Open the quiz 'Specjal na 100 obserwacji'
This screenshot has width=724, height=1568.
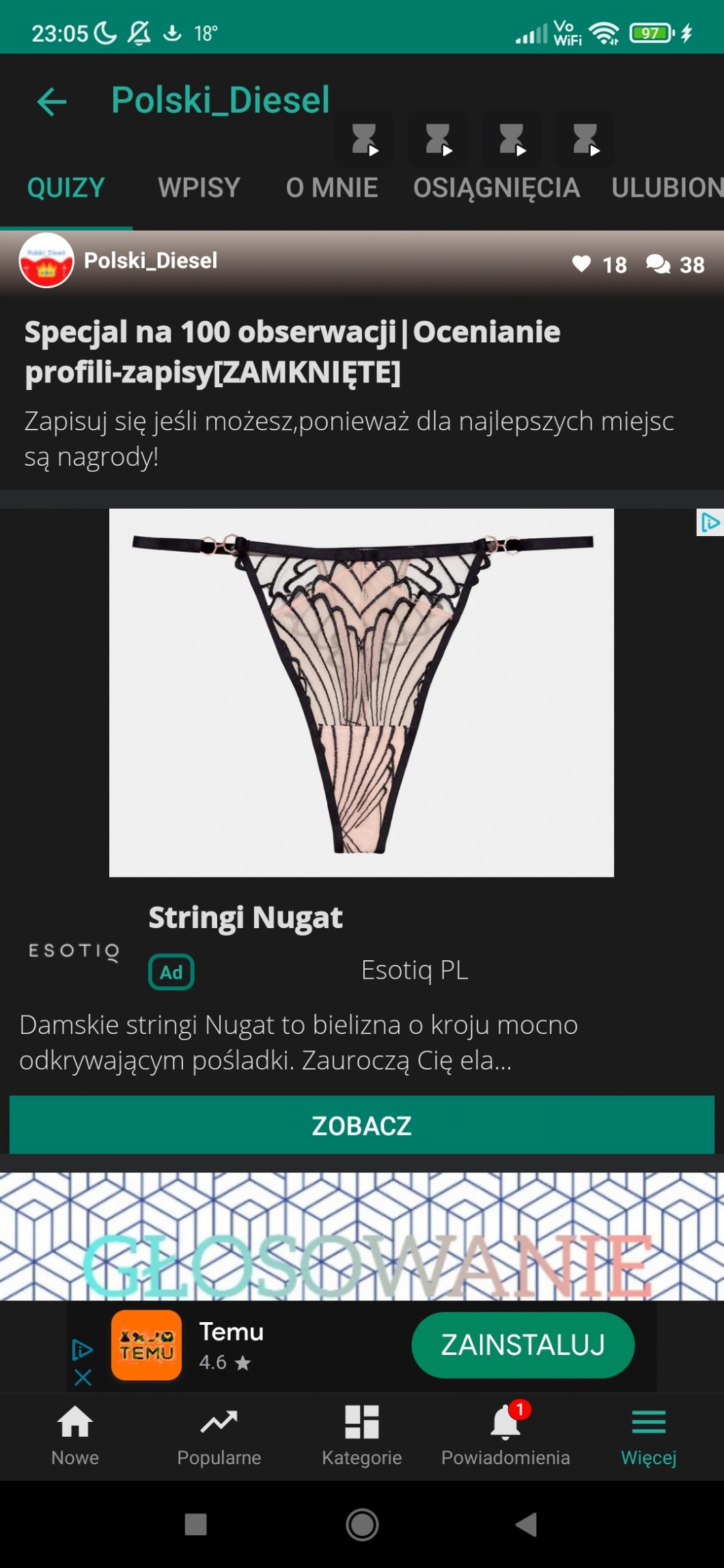tap(292, 352)
